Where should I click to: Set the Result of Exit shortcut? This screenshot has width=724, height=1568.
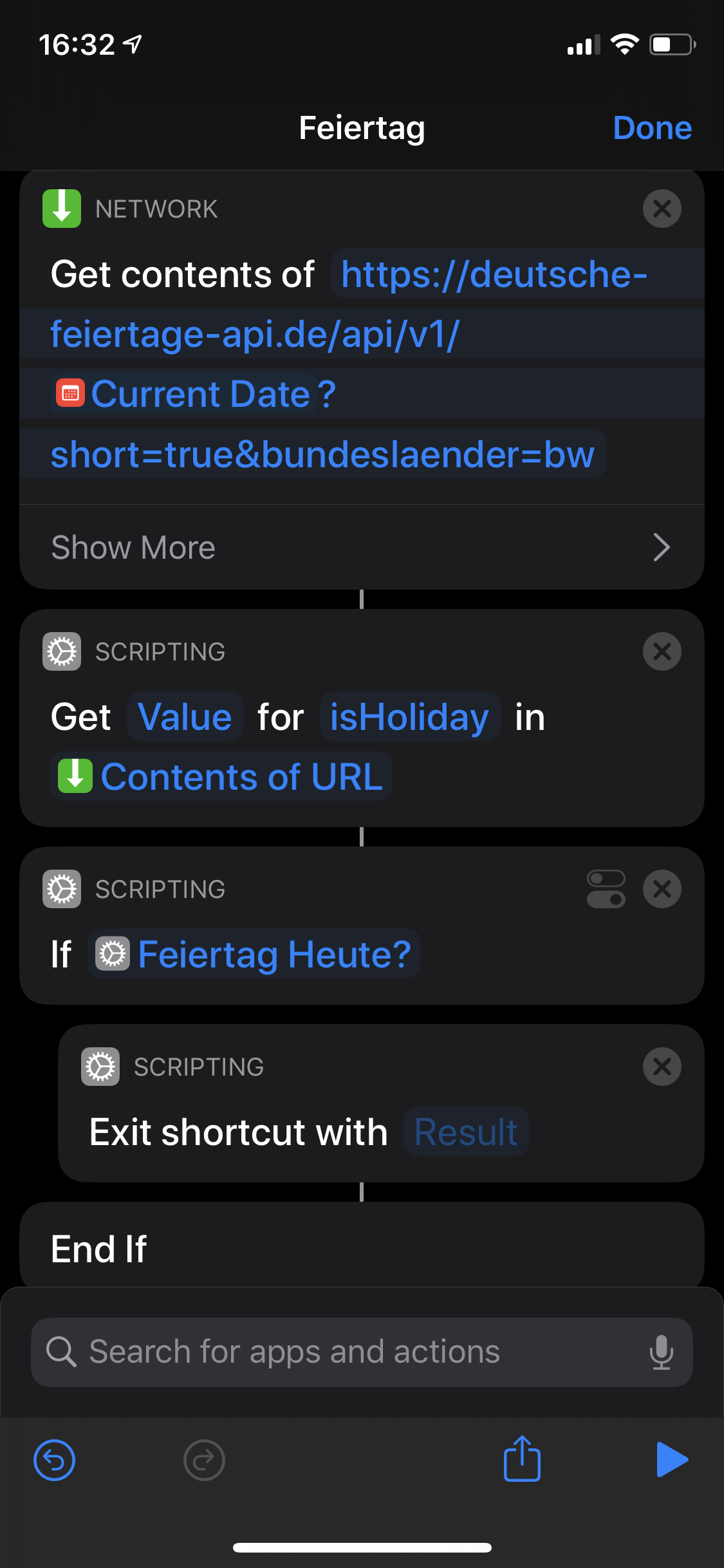(x=466, y=1132)
